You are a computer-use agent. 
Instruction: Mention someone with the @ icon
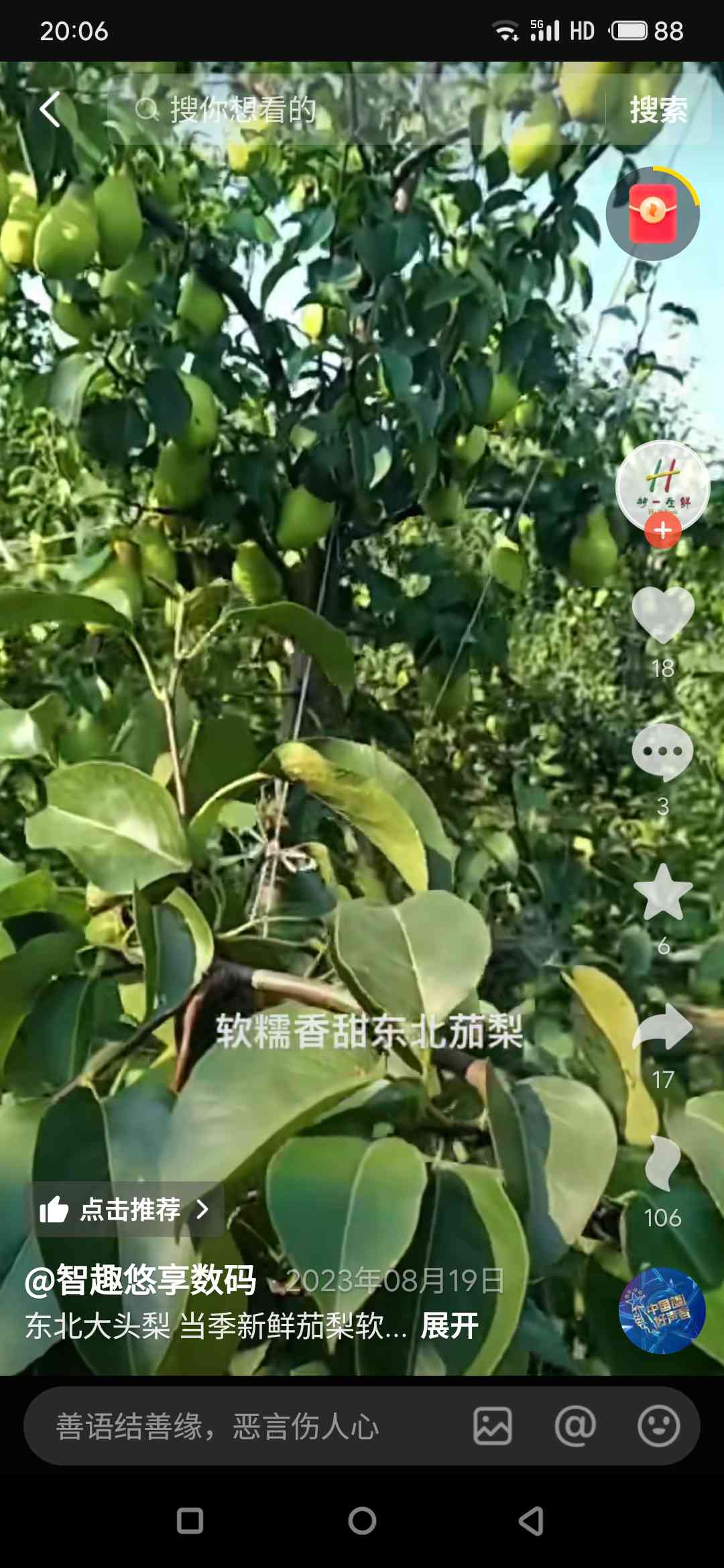575,1426
